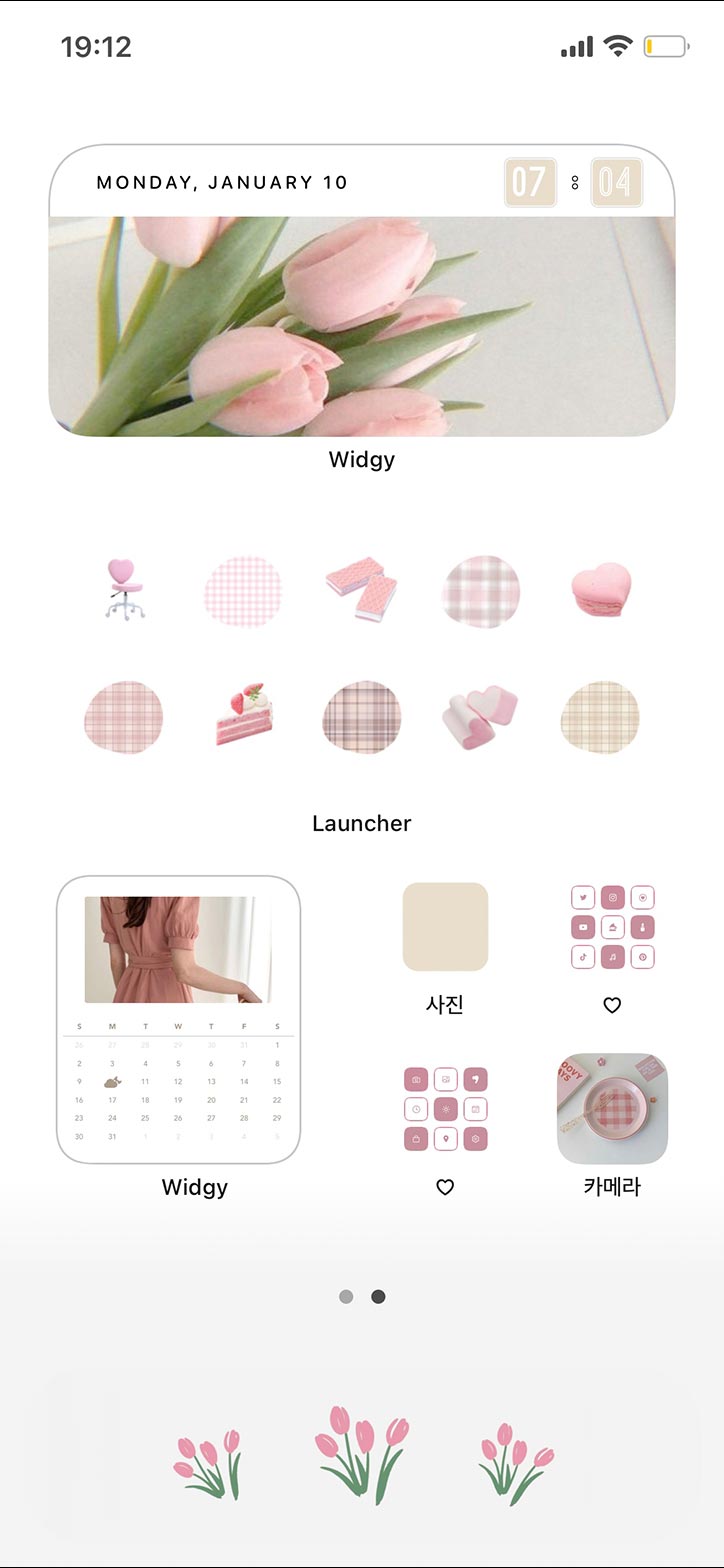The width and height of the screenshot is (724, 1568).
Task: Open the Widgy calendar widget
Action: (x=179, y=1020)
